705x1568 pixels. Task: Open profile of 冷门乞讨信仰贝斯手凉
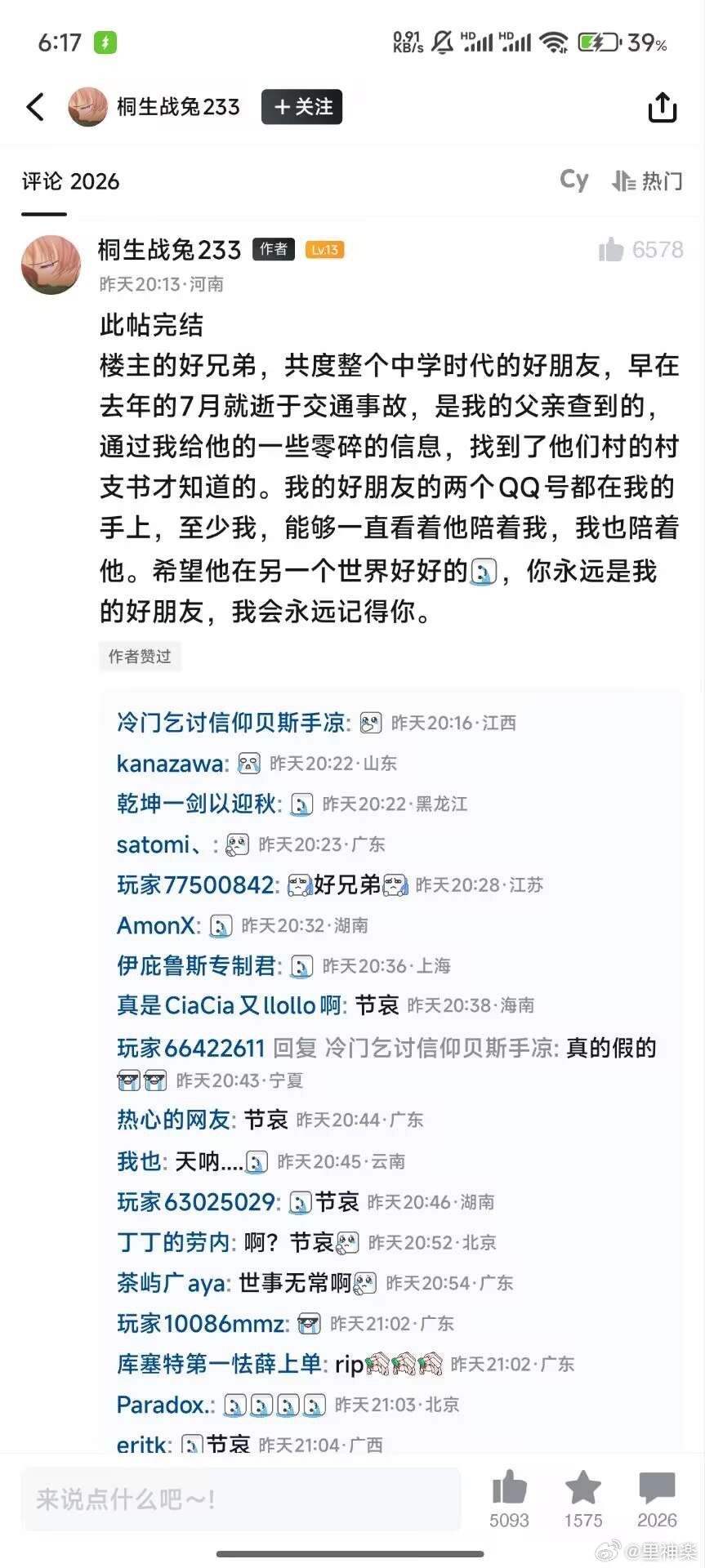click(x=234, y=723)
